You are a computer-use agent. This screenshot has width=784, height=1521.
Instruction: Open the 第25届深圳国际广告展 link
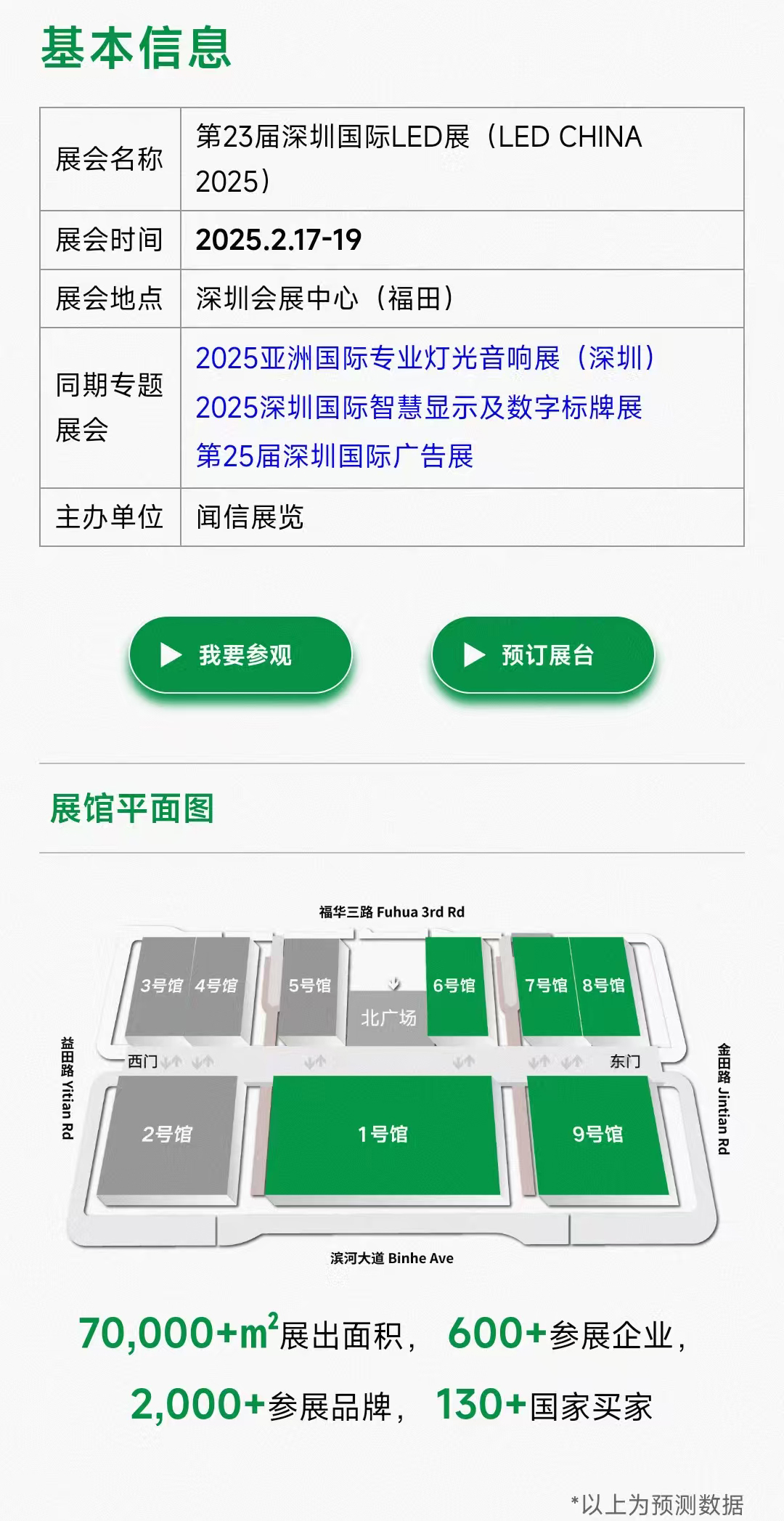tap(335, 457)
